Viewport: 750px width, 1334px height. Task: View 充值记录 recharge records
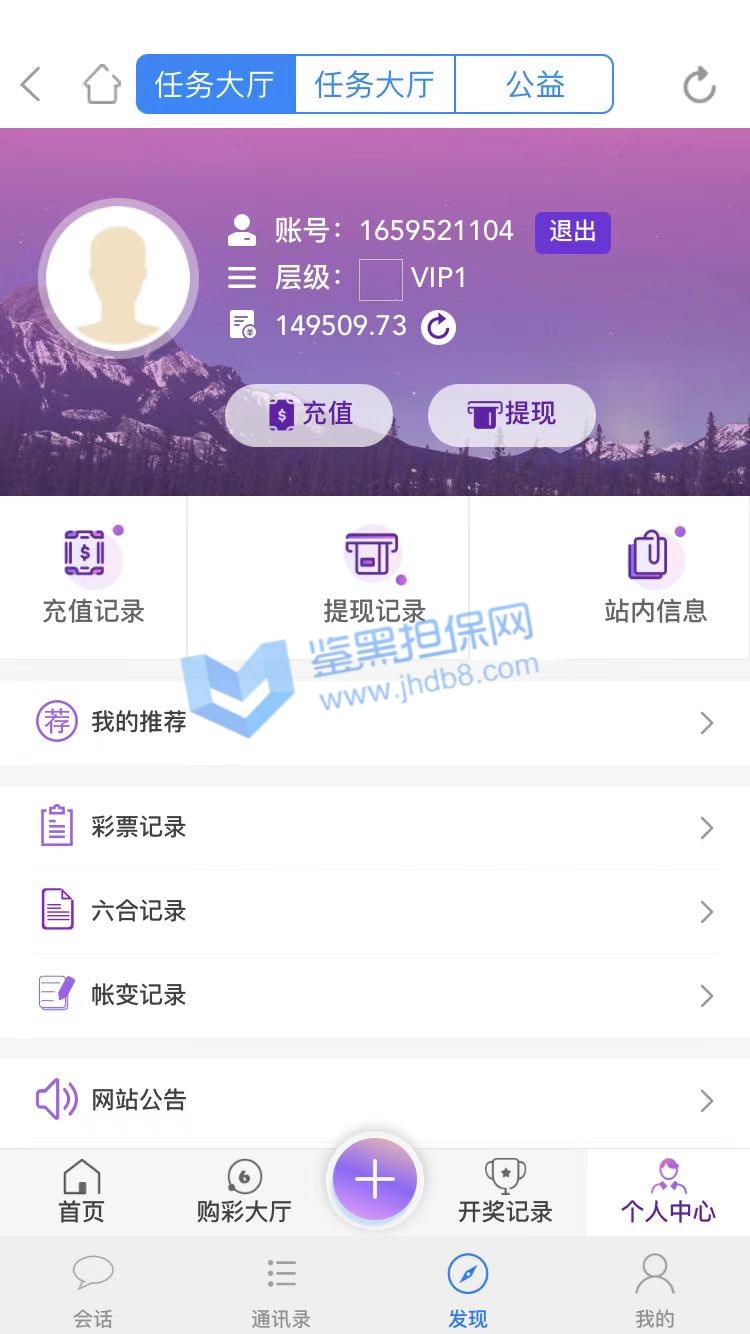pos(93,577)
